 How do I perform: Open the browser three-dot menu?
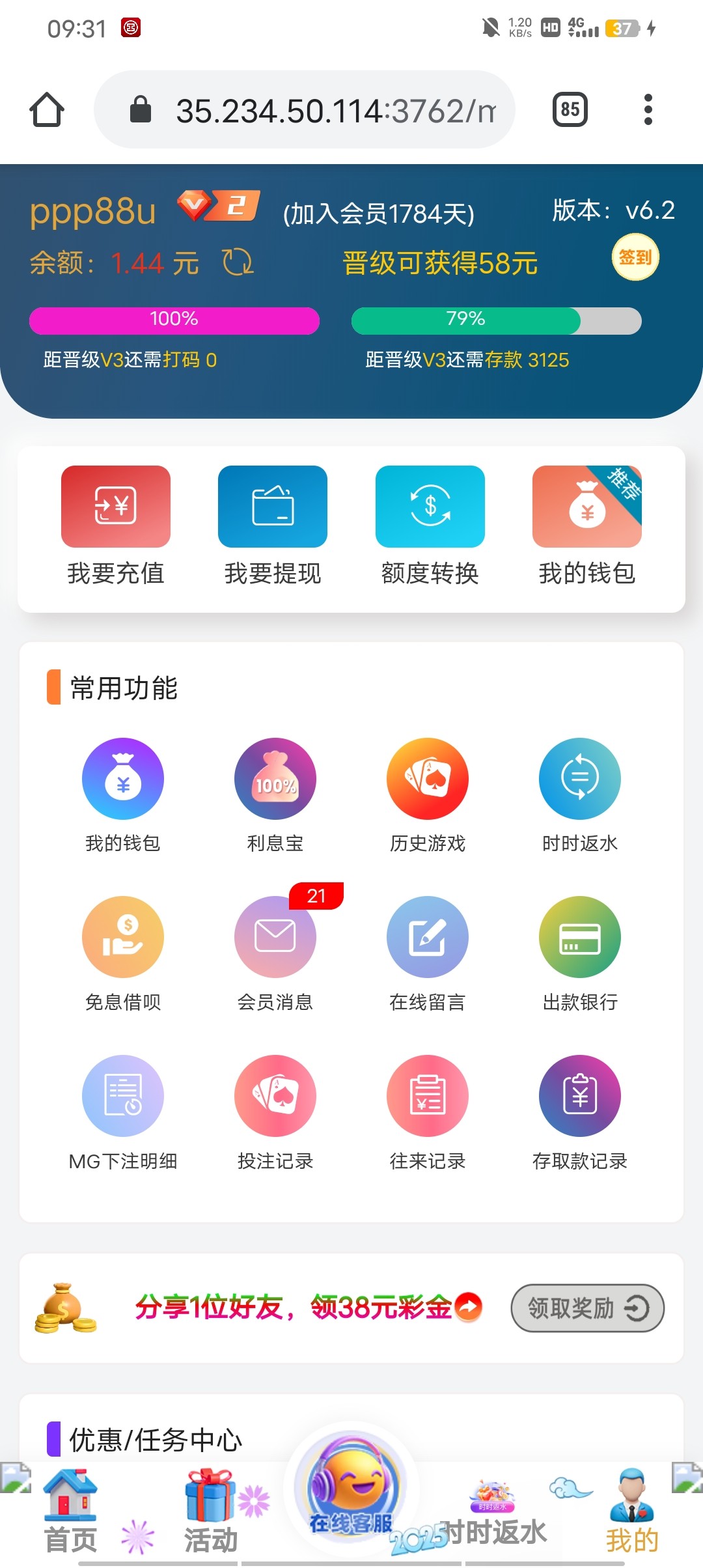point(648,109)
